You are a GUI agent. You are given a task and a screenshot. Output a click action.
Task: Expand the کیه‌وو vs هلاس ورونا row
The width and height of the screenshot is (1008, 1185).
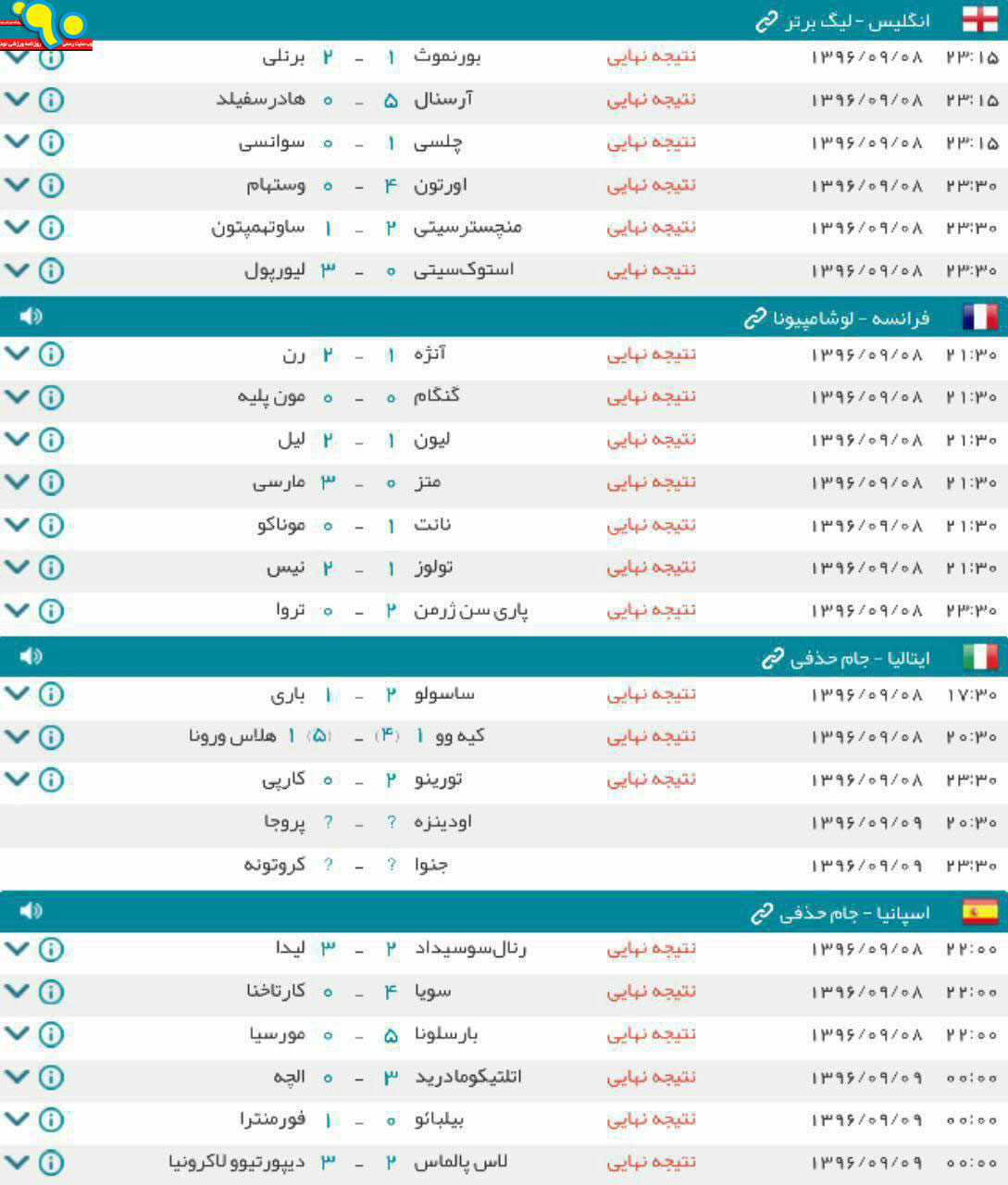(18, 735)
